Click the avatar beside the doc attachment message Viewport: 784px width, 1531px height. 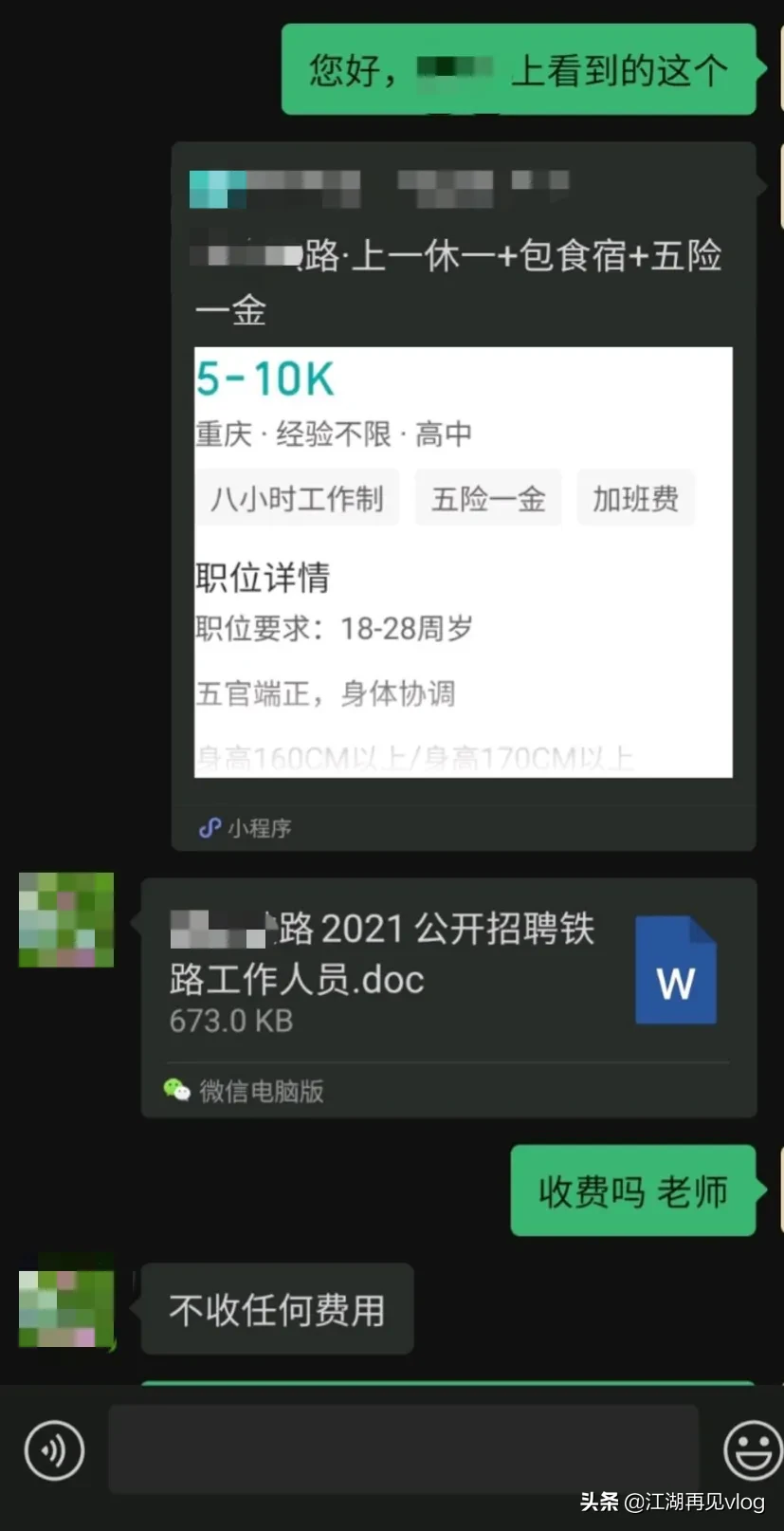click(65, 919)
